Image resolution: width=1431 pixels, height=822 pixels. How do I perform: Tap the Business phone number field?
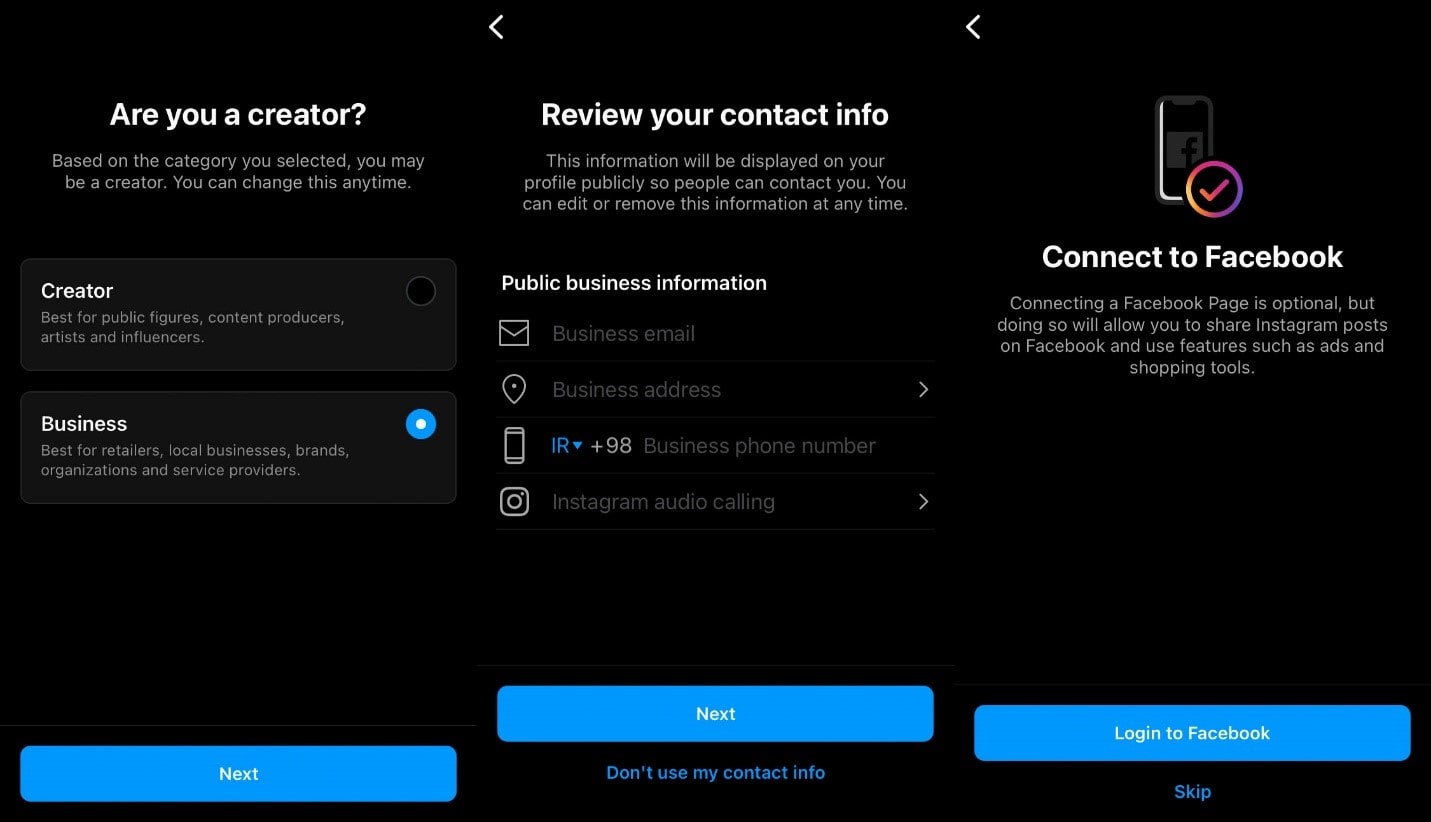[760, 445]
